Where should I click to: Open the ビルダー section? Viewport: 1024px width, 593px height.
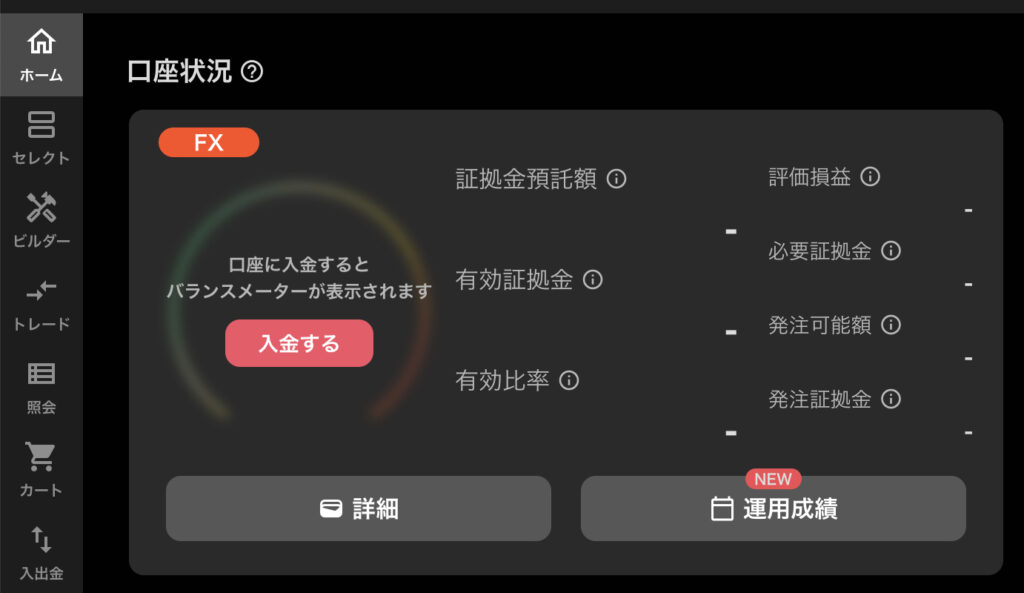coord(41,221)
